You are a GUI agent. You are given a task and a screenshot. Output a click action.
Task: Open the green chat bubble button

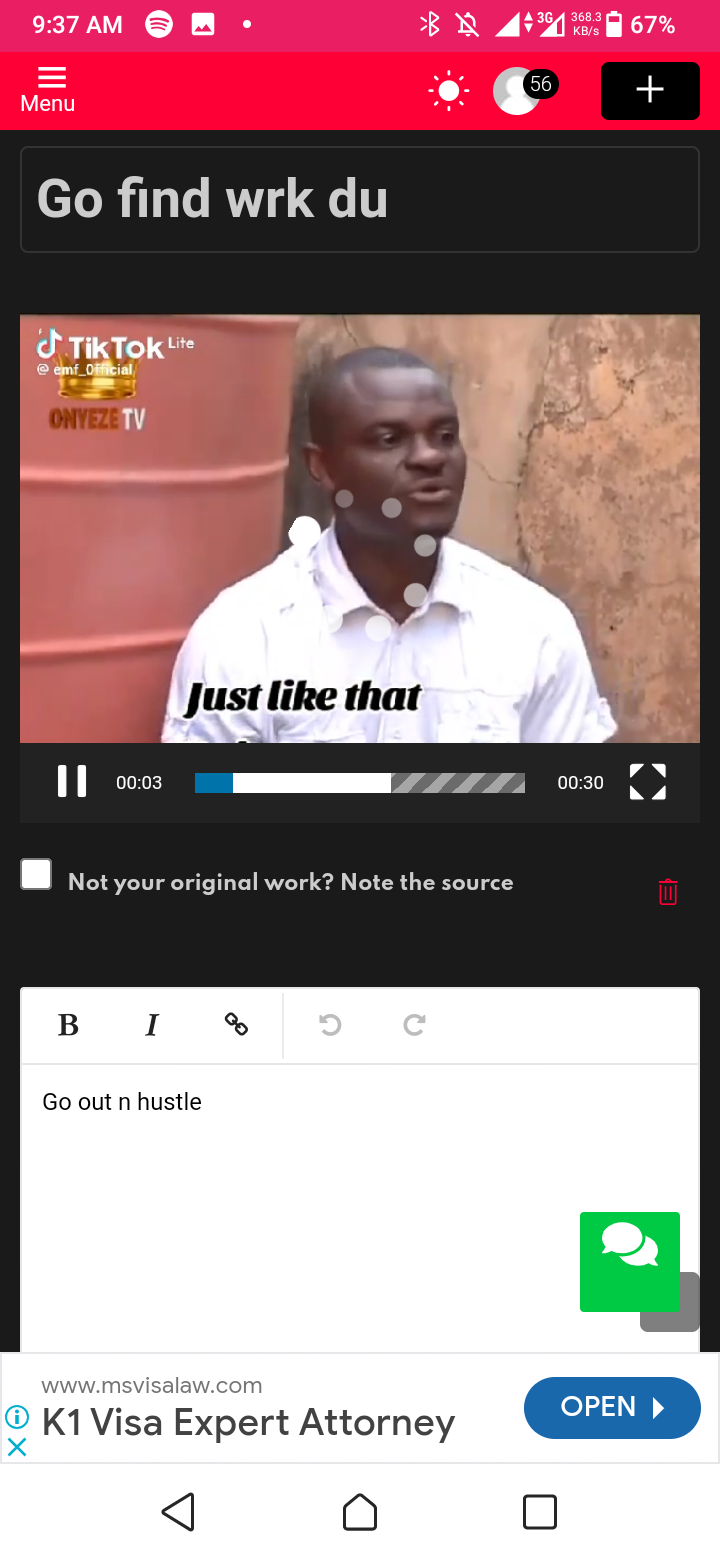tap(630, 1261)
